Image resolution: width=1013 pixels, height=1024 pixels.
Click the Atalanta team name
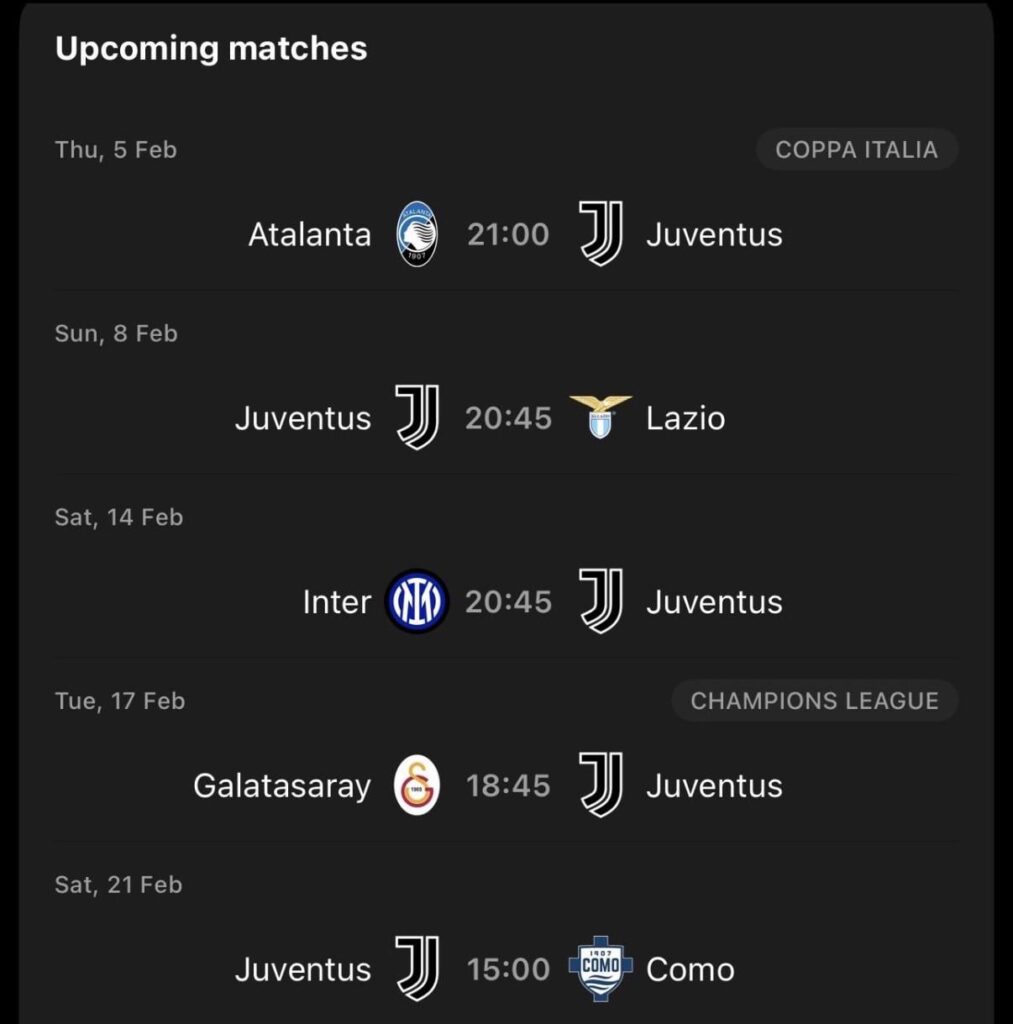(308, 234)
